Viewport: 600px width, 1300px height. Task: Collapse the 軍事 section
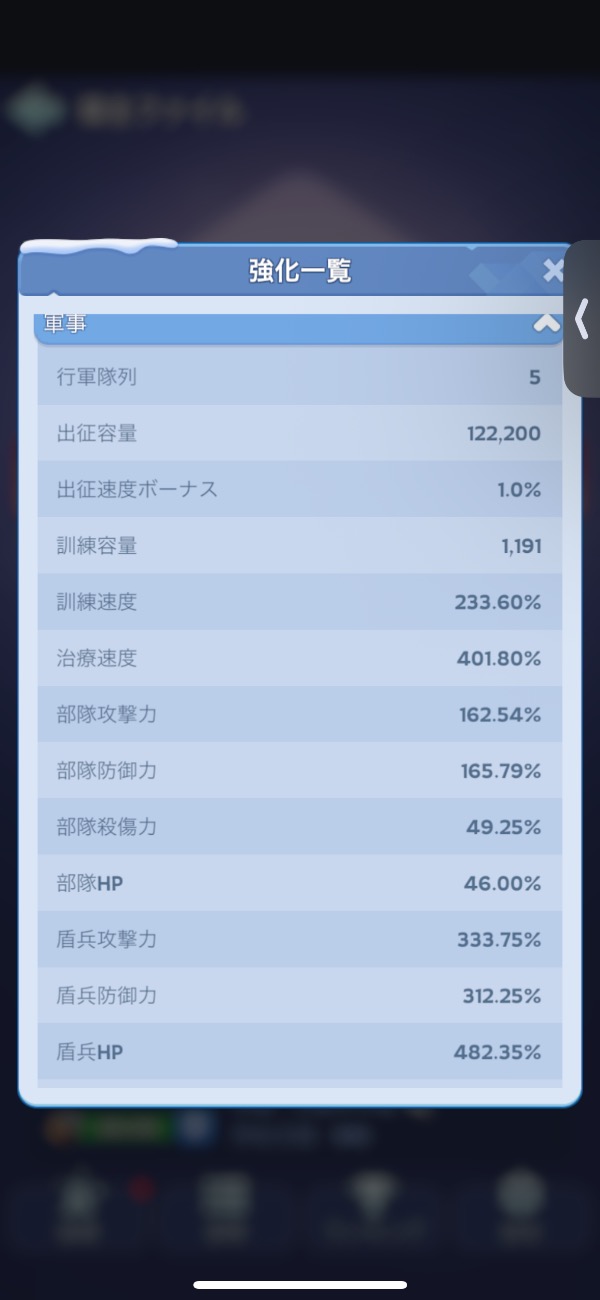(x=546, y=323)
